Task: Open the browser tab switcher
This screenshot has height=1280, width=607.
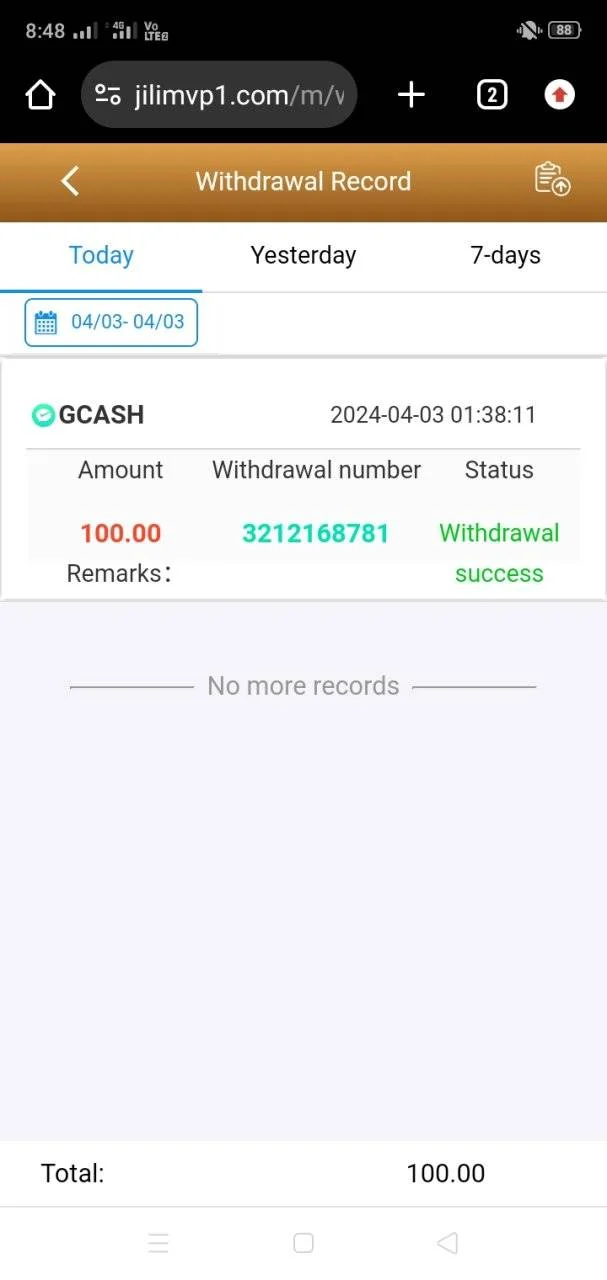Action: coord(491,95)
